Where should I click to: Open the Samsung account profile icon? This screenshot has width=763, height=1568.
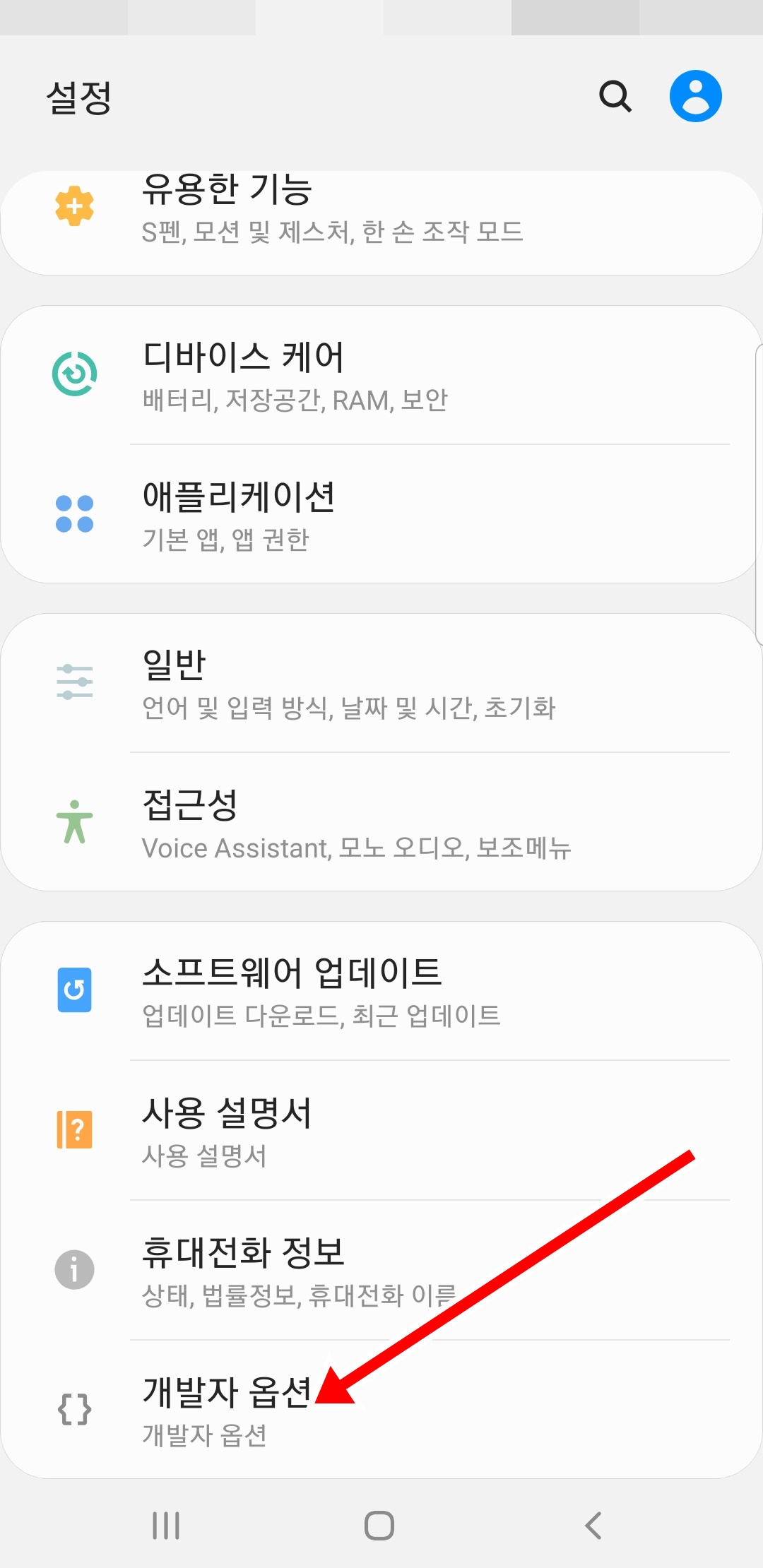696,96
